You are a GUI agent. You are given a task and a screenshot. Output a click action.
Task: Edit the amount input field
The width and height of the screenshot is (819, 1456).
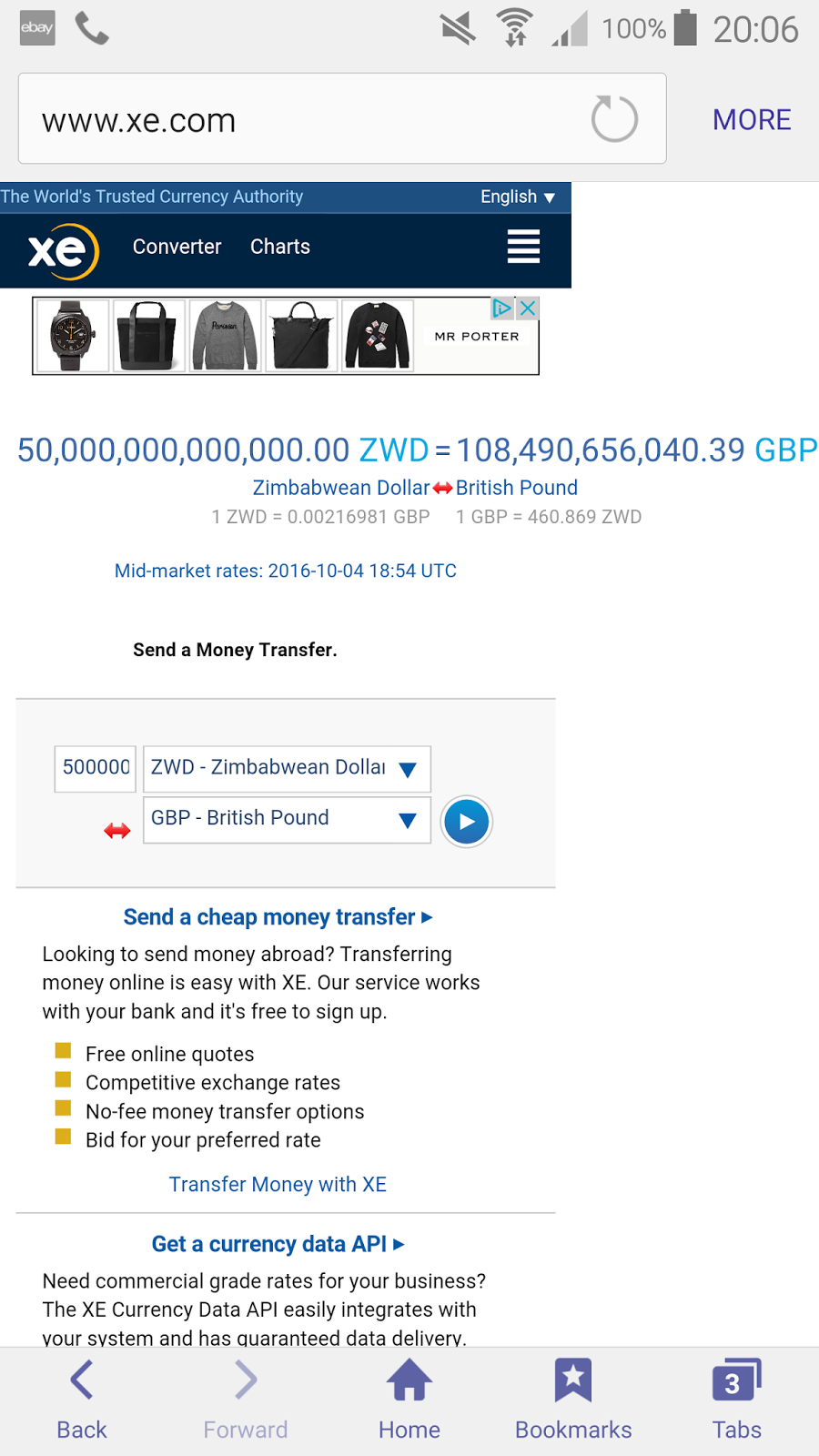(x=96, y=768)
